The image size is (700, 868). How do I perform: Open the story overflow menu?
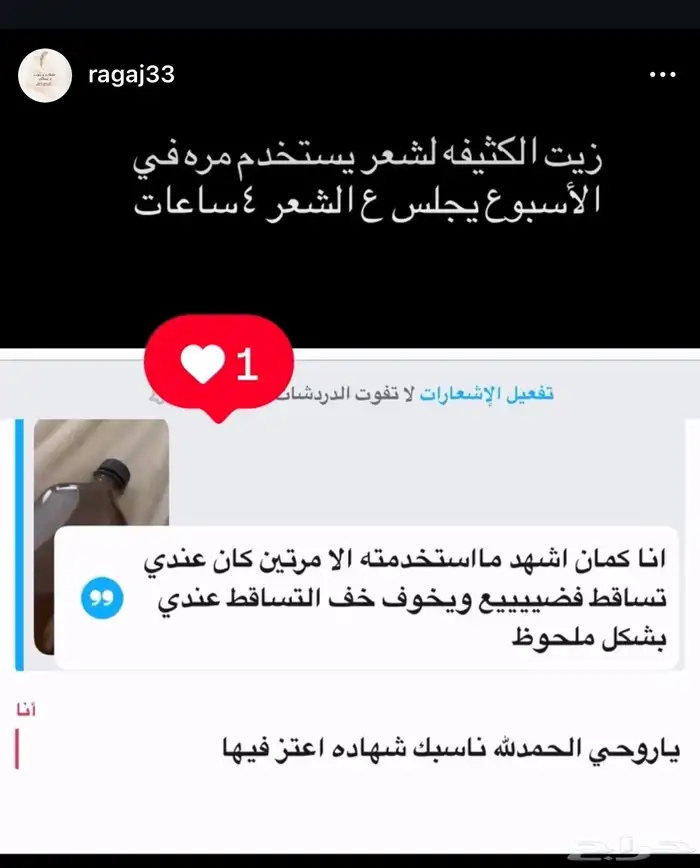[x=661, y=75]
